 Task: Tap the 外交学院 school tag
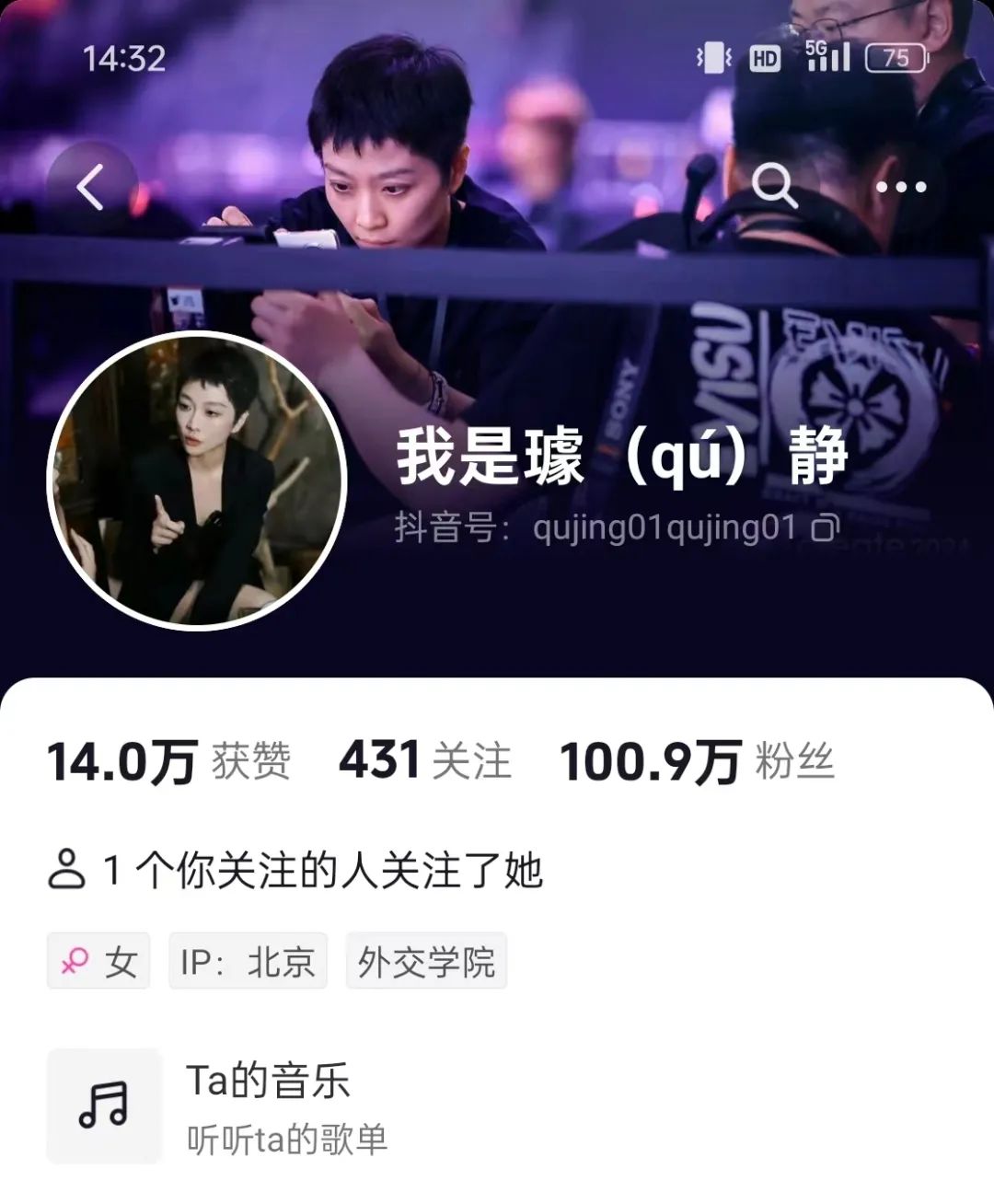tap(426, 962)
